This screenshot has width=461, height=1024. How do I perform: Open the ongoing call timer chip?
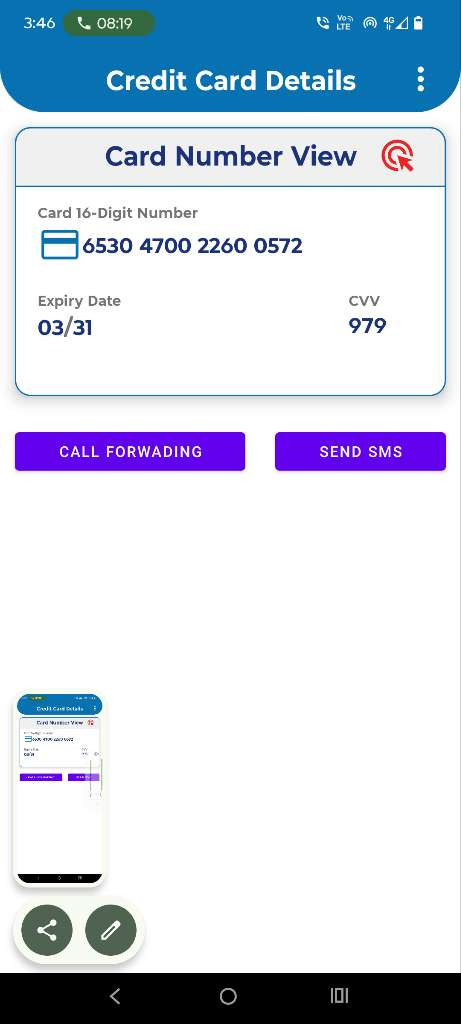109,24
